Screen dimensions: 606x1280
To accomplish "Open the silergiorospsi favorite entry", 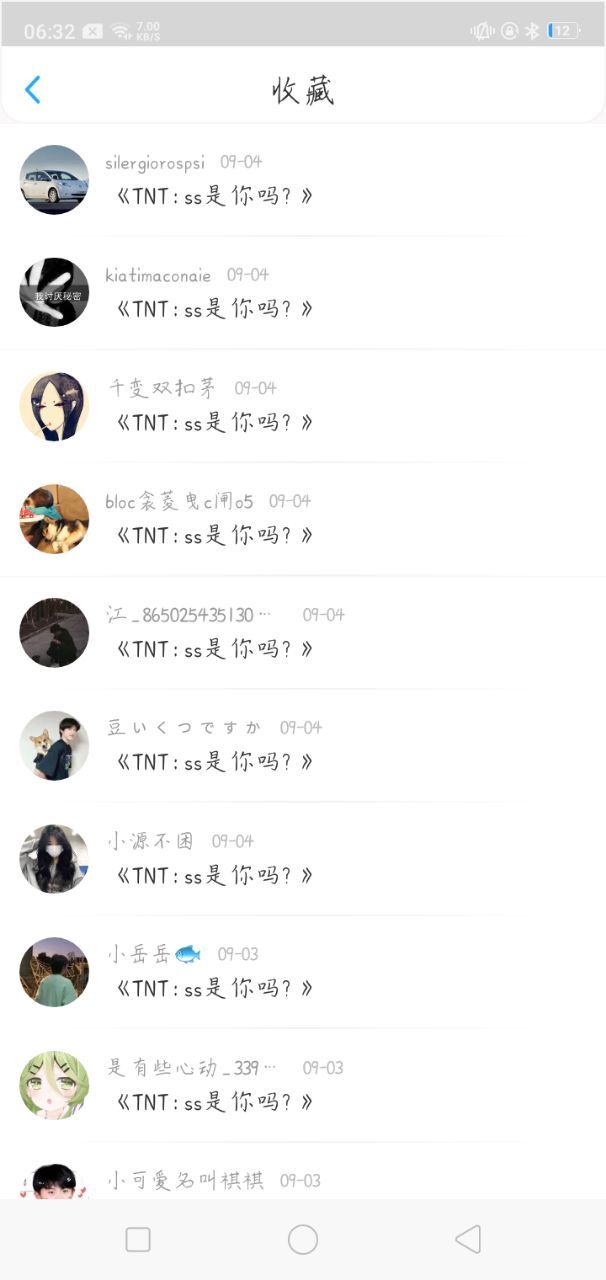I will pos(303,180).
